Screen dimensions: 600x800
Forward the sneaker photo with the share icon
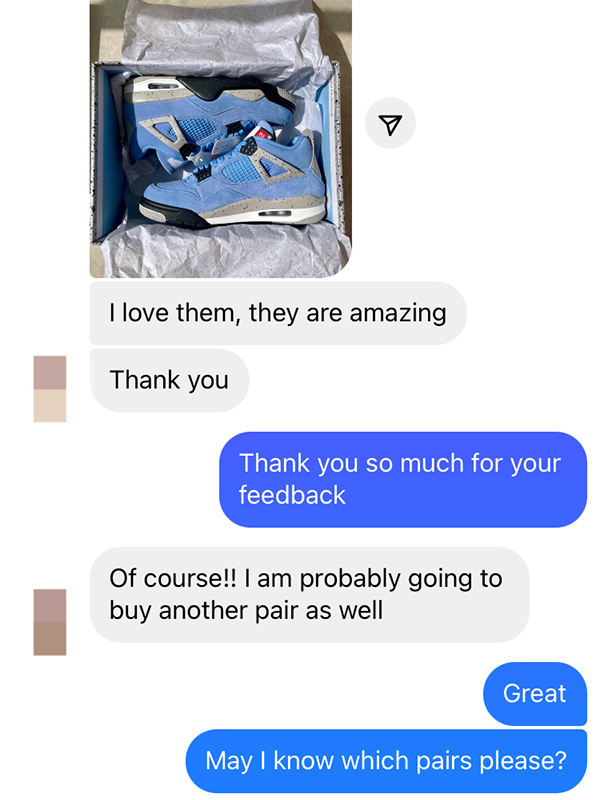[x=390, y=124]
